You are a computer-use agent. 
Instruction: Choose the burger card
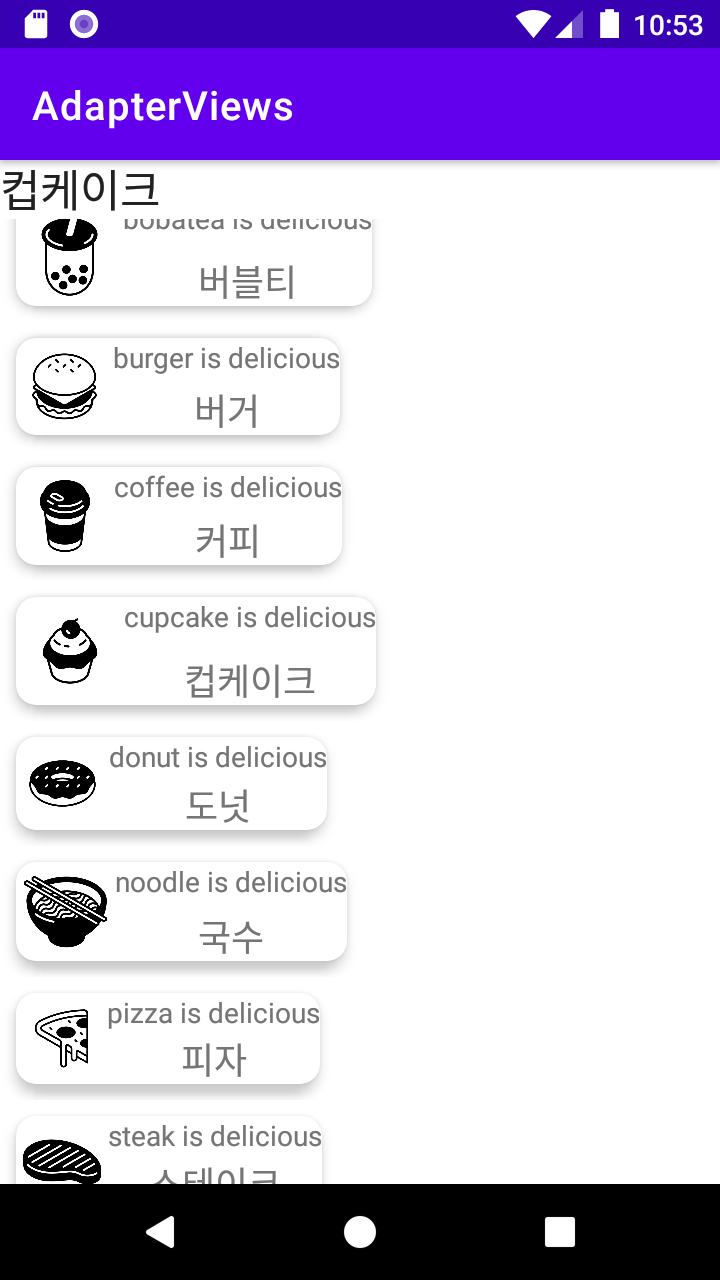point(178,386)
